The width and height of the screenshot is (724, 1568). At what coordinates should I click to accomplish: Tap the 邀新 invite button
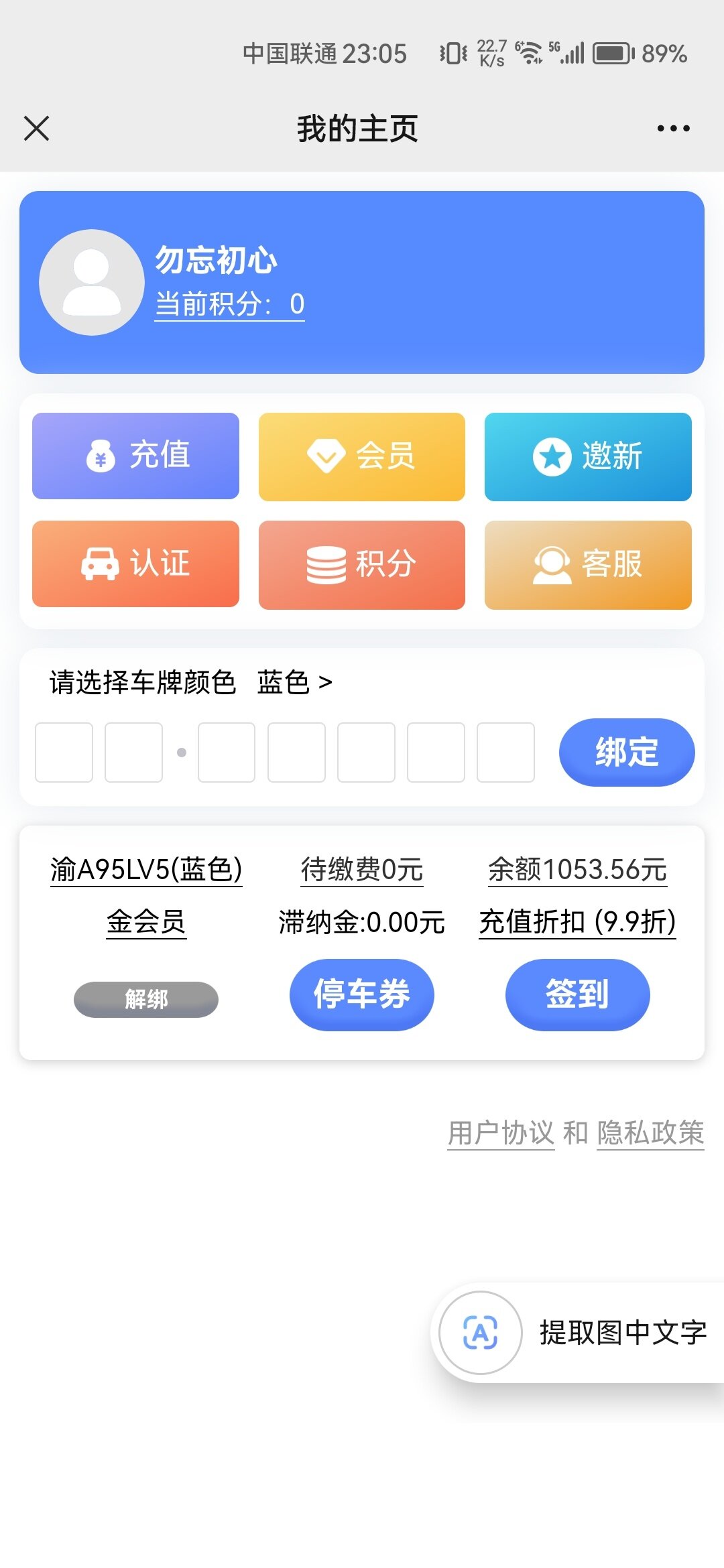(588, 456)
